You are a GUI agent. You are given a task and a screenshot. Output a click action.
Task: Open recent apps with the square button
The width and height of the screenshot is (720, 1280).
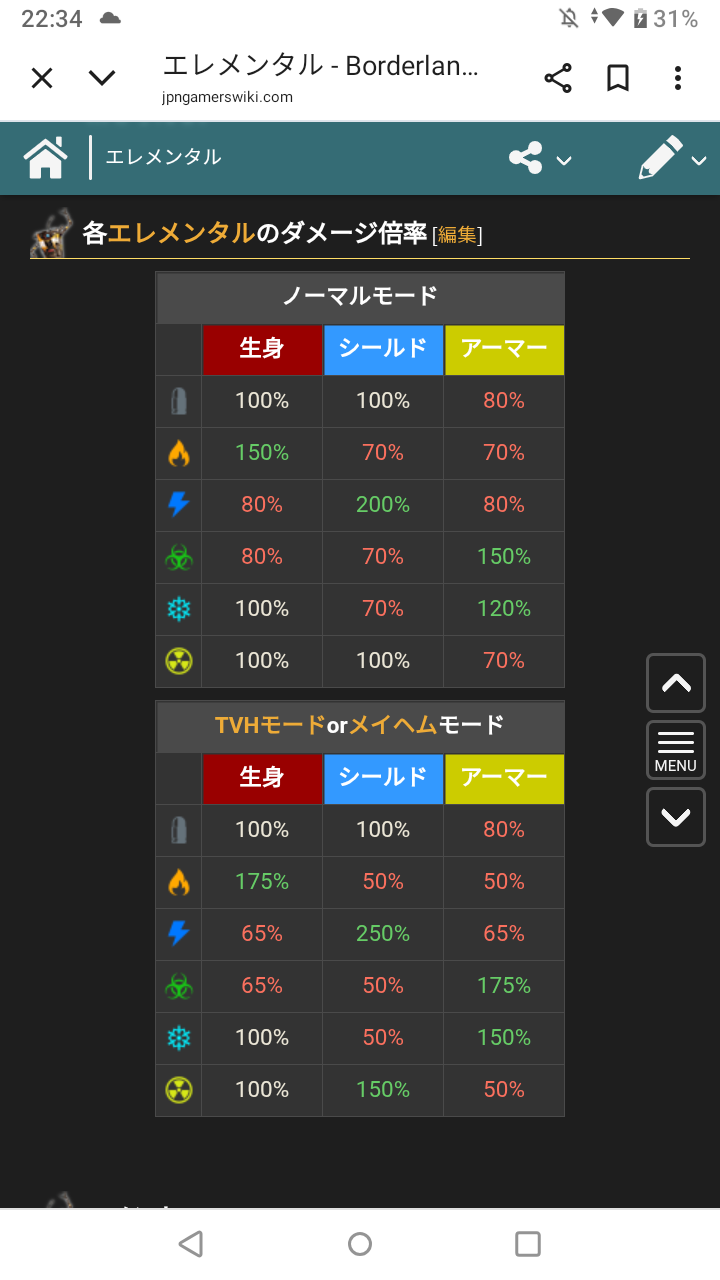point(528,1243)
